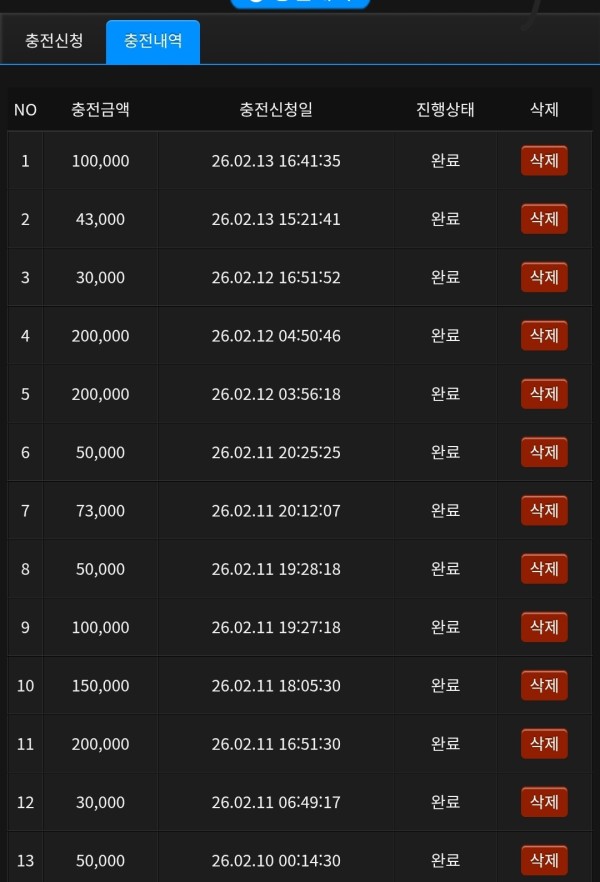
Task: Delete entry 5 dated 26.02.12 03:56:18
Action: click(544, 394)
